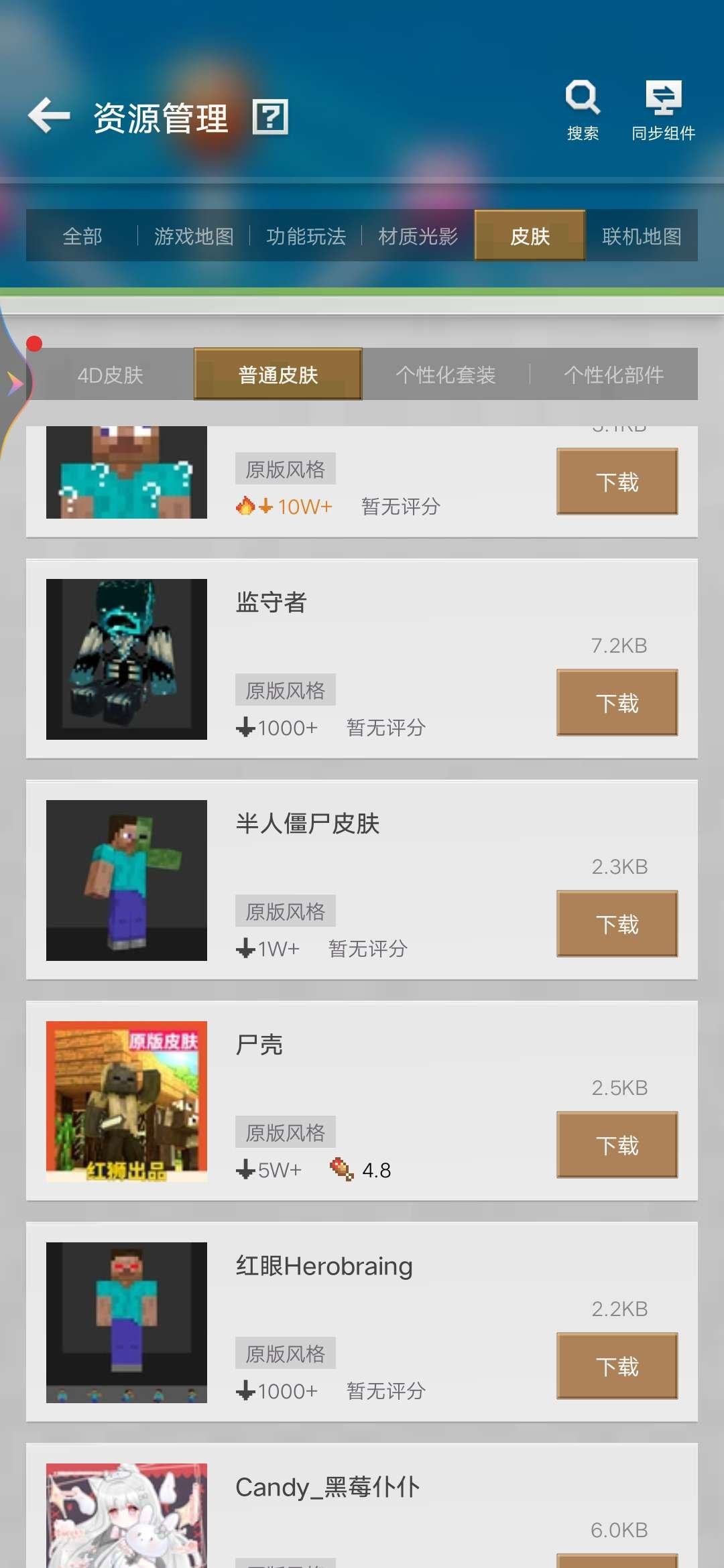This screenshot has width=724, height=1568.
Task: Open the 联机地图 category
Action: coord(640,236)
